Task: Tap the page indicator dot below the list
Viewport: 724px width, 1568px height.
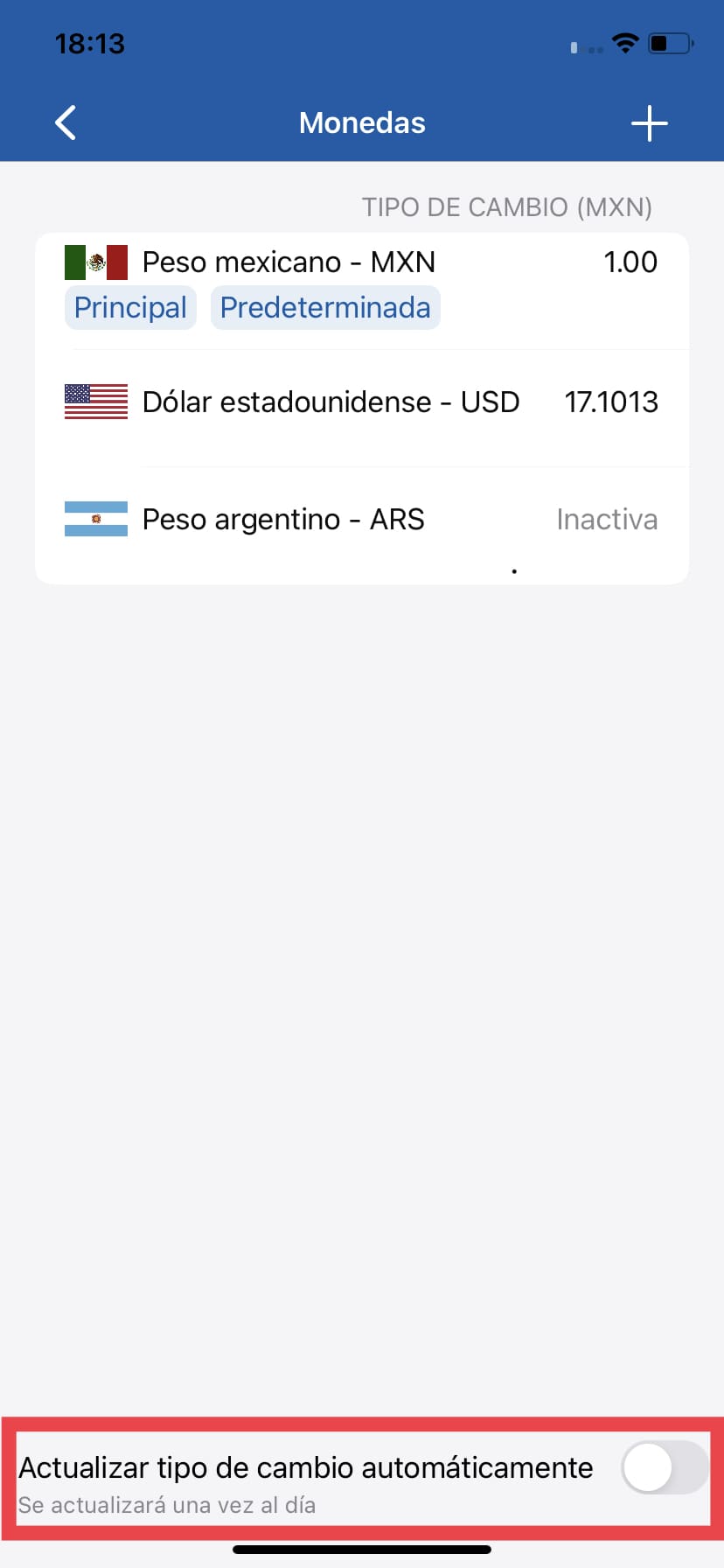Action: point(514,570)
